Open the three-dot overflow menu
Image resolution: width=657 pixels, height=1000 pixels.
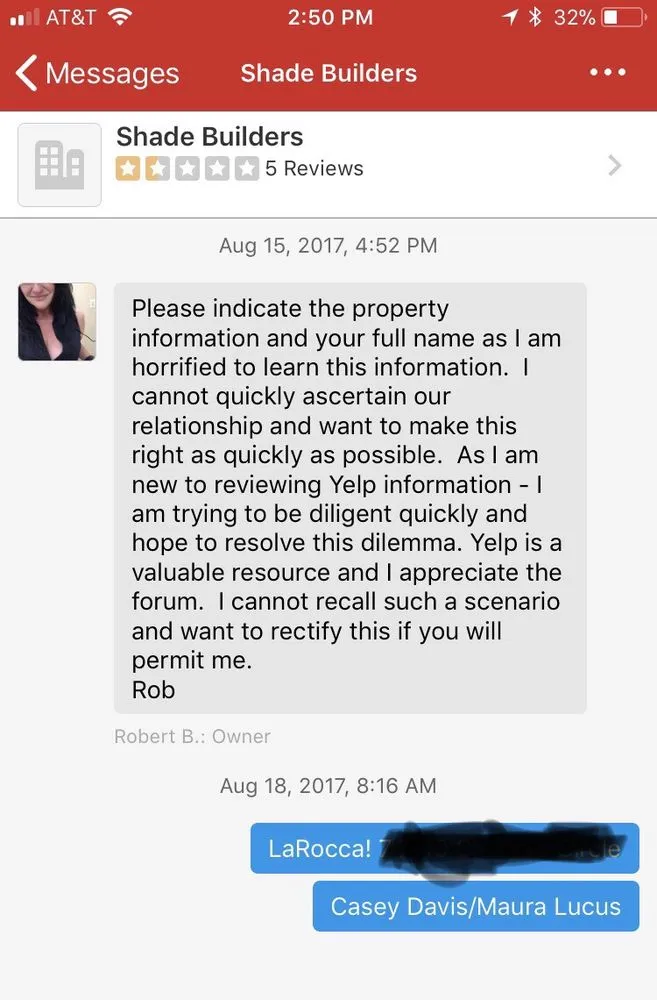coord(607,73)
